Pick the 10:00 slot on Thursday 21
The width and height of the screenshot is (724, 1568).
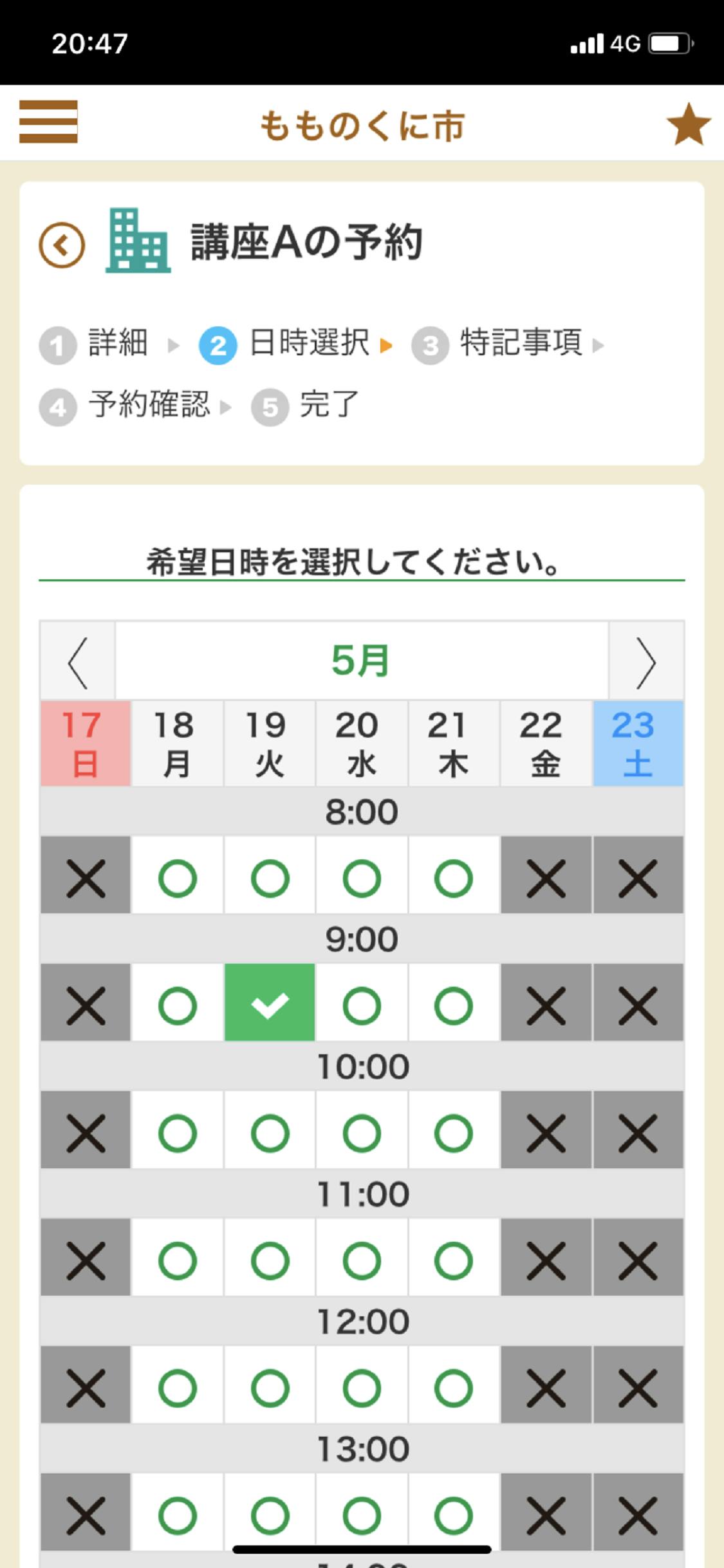(x=454, y=1133)
